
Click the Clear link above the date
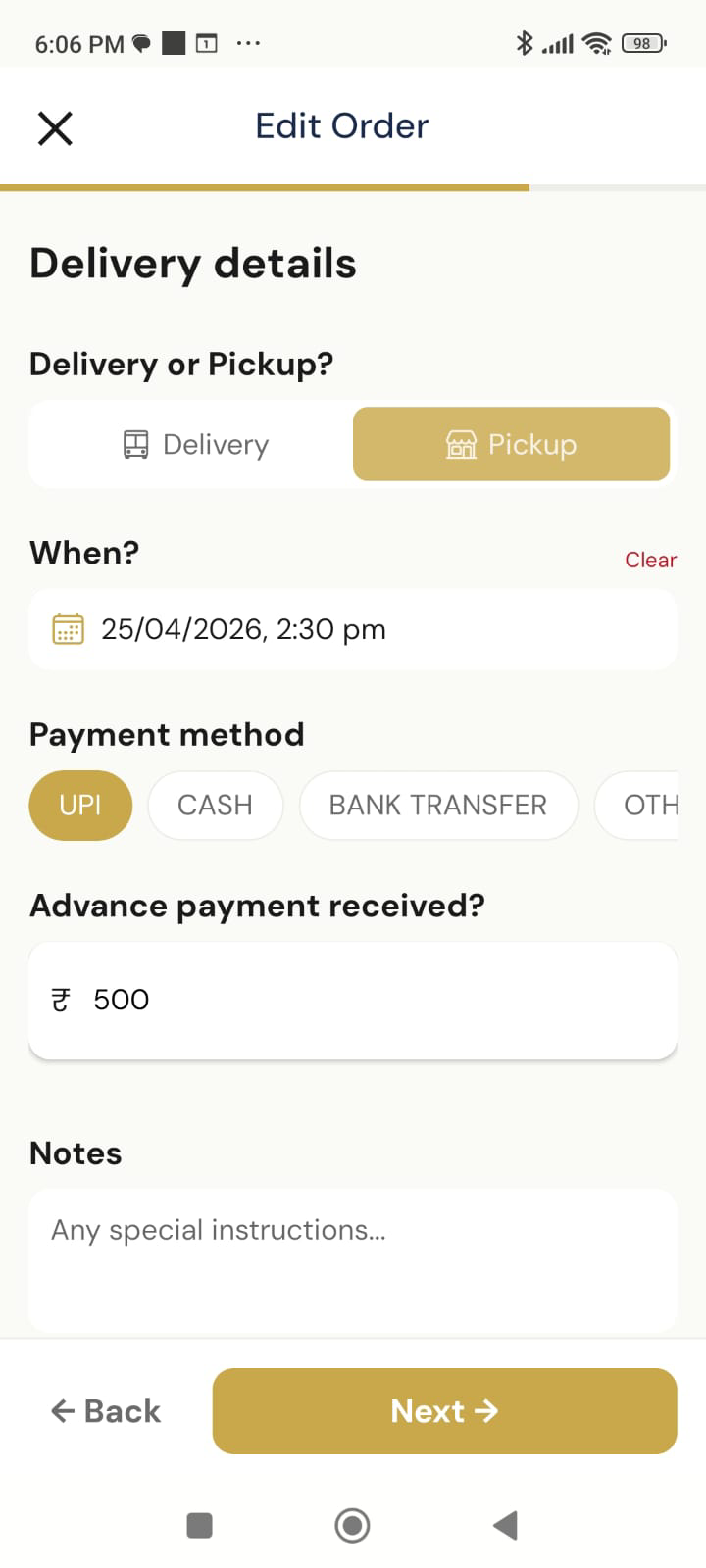(x=650, y=559)
